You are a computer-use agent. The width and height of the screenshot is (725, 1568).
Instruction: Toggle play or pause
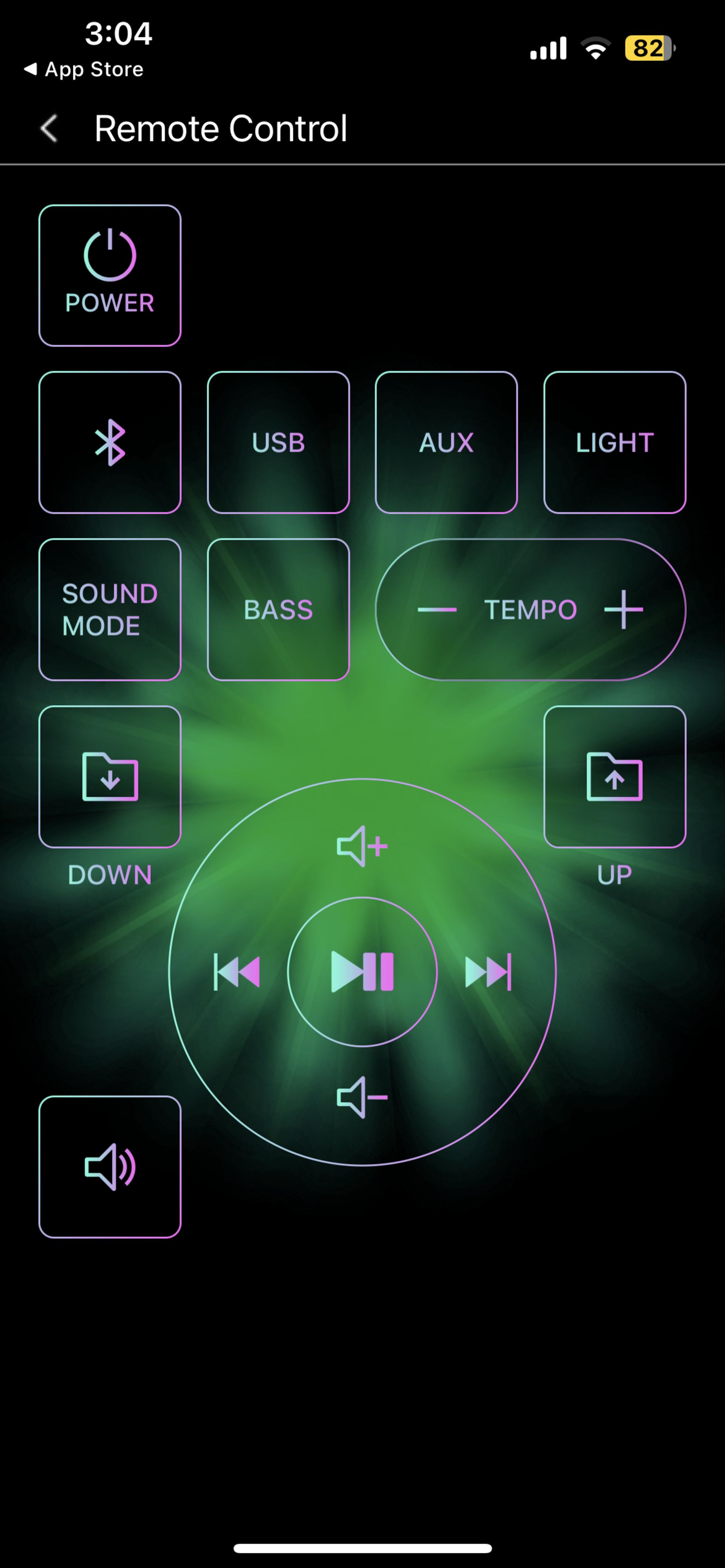[x=362, y=971]
